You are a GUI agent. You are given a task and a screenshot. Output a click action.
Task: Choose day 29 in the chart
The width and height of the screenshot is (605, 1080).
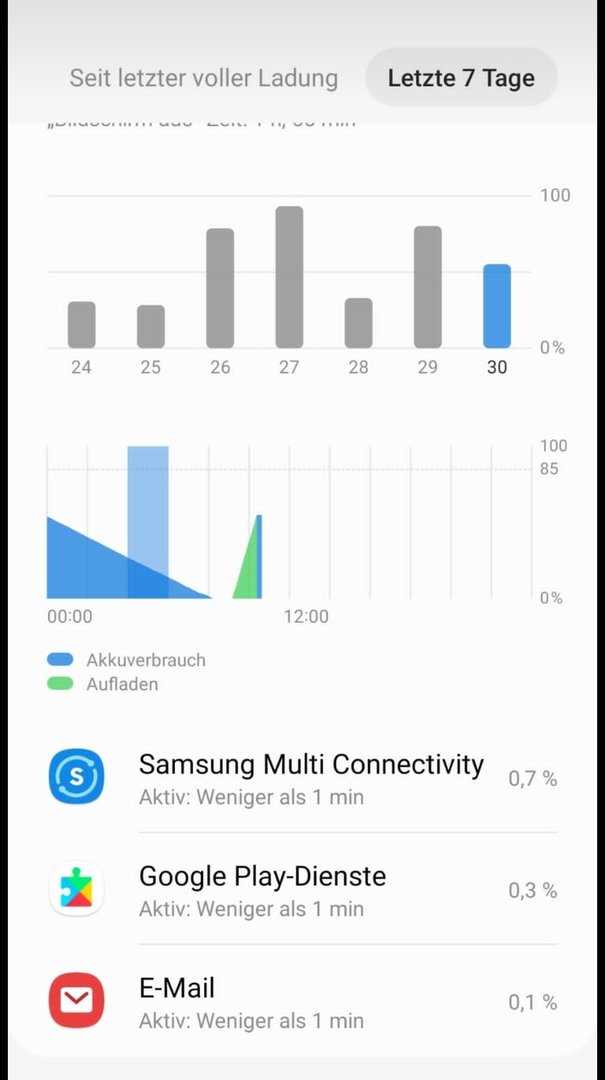coord(427,287)
